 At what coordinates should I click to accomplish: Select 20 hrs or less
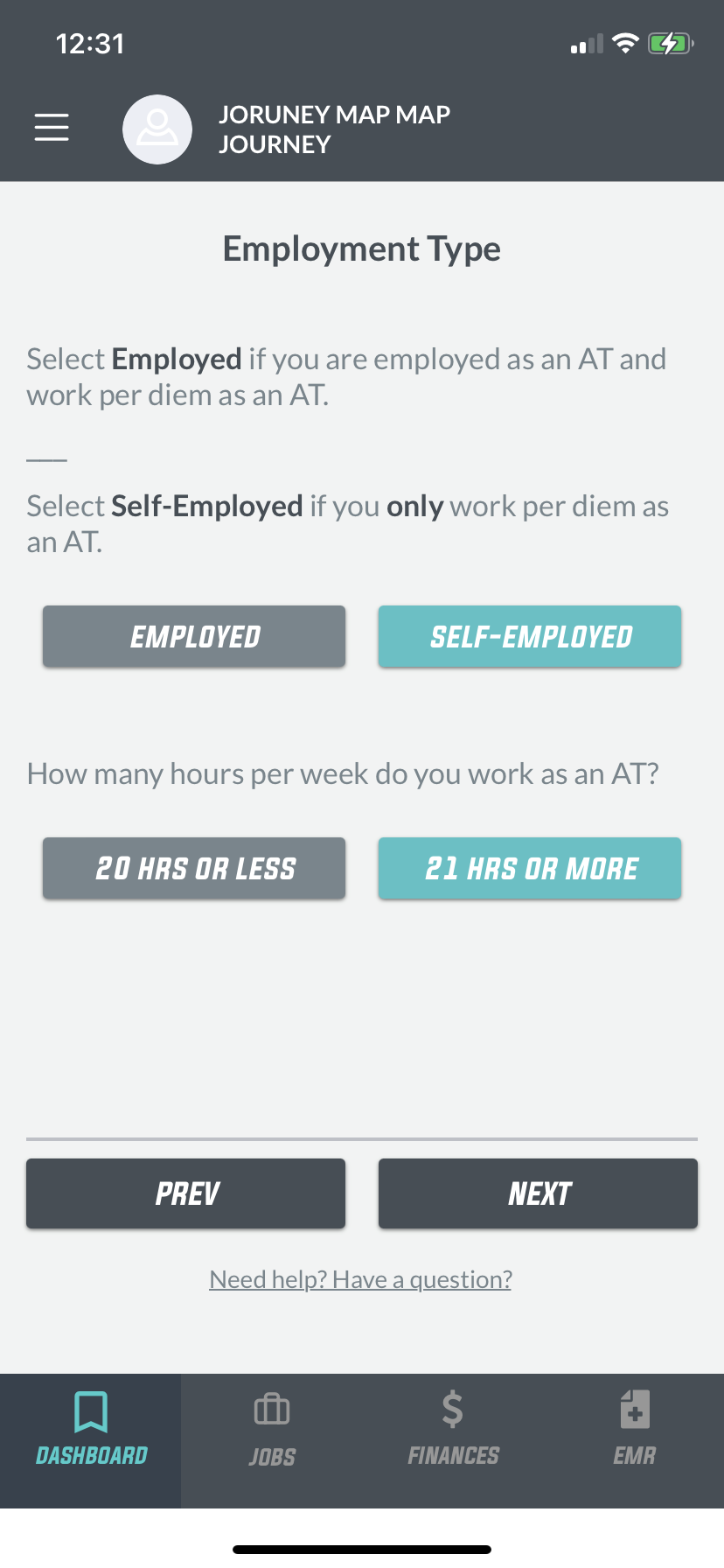tap(194, 868)
